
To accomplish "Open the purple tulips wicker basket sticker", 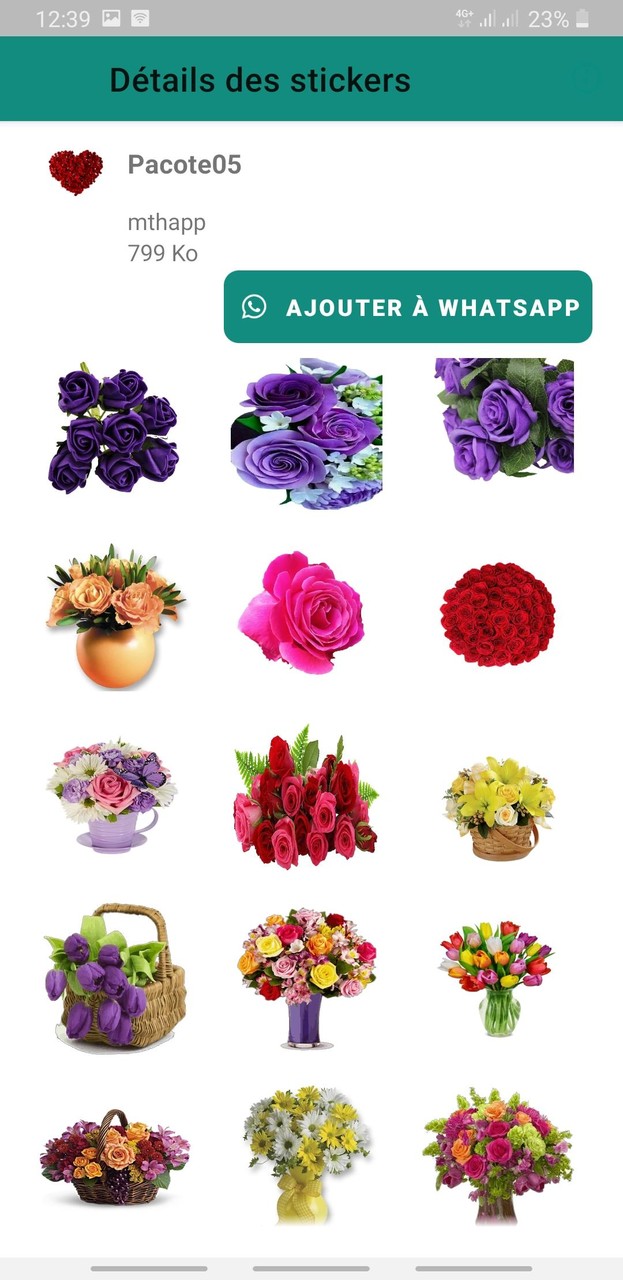I will (116, 976).
